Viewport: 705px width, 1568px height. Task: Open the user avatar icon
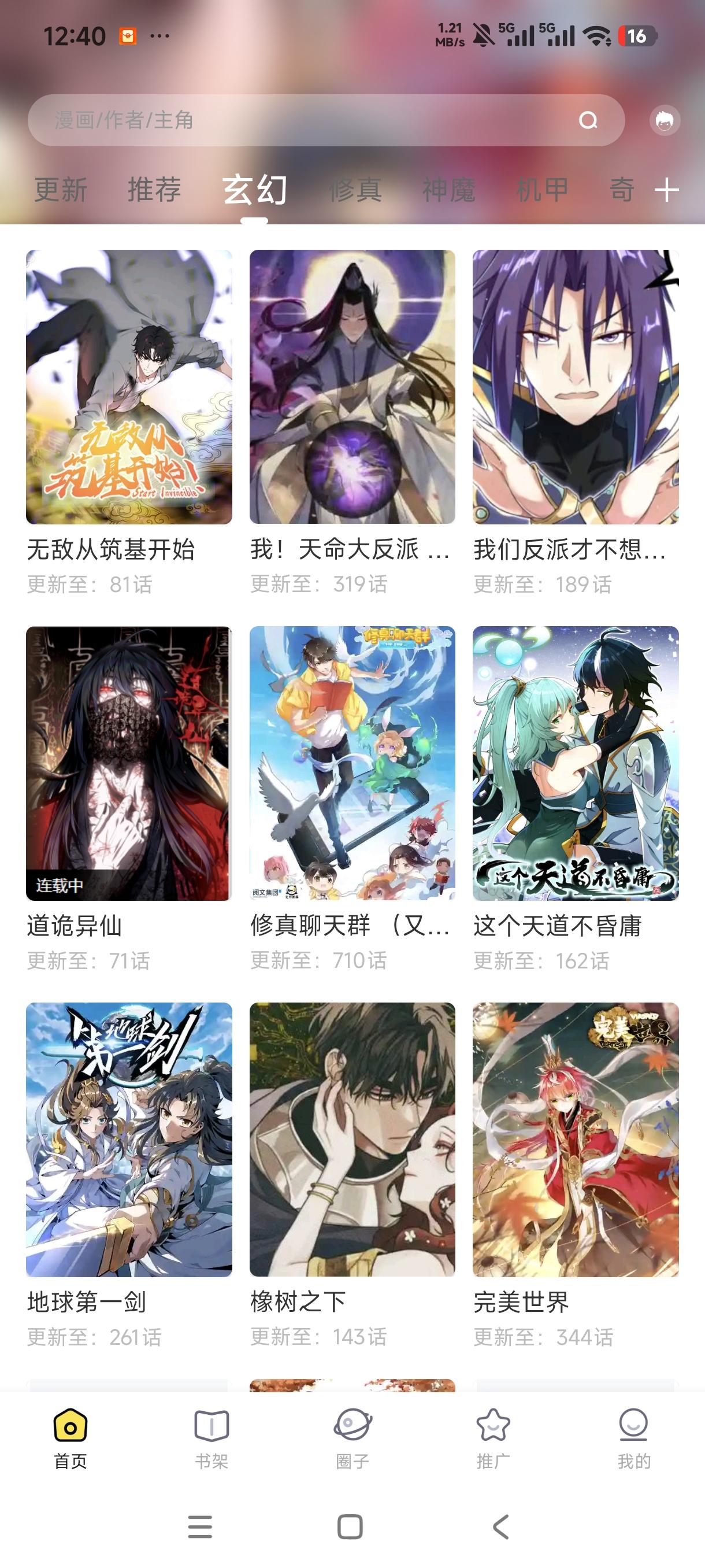664,120
